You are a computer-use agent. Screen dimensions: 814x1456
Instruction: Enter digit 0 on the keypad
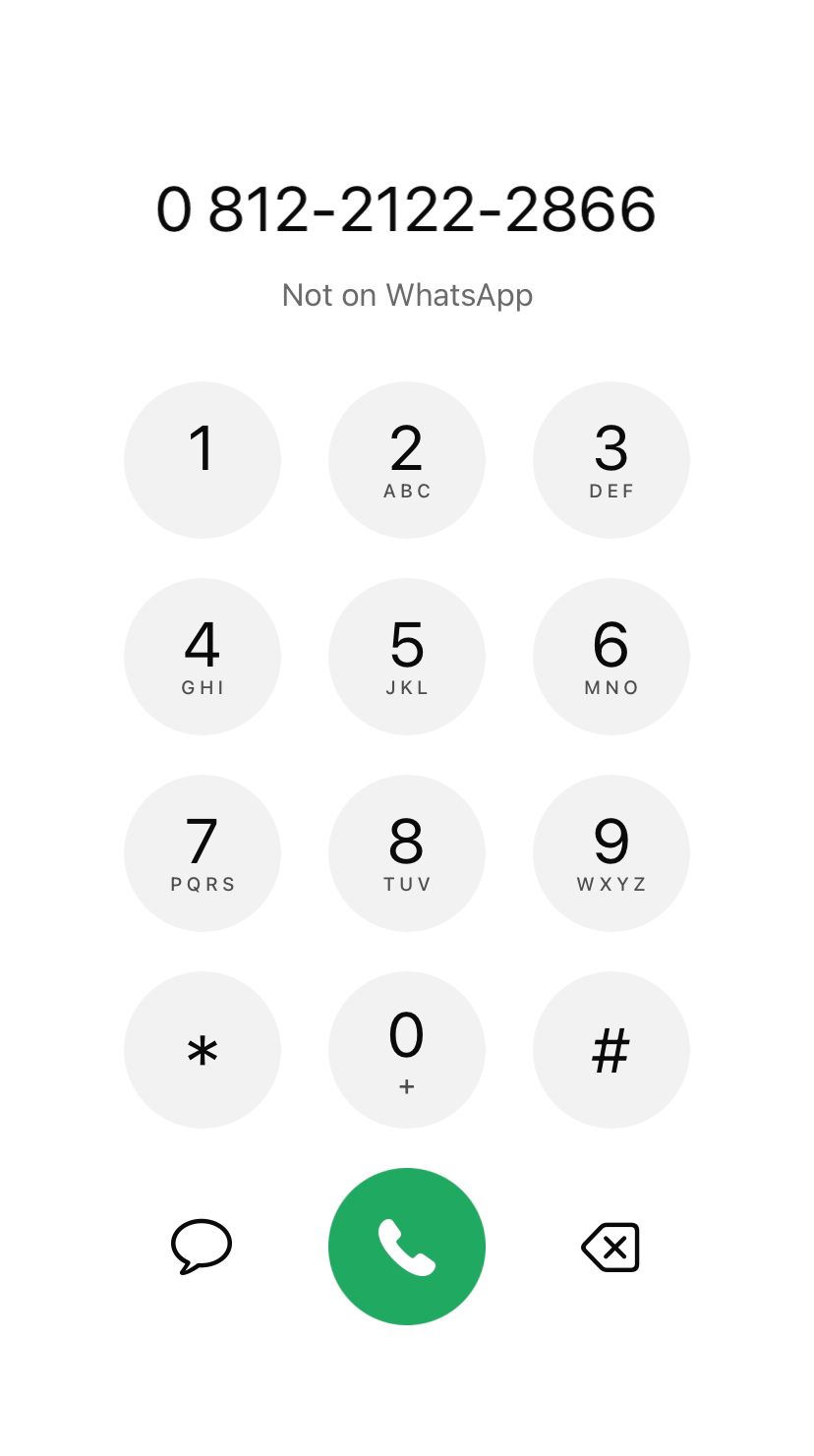click(x=407, y=1049)
